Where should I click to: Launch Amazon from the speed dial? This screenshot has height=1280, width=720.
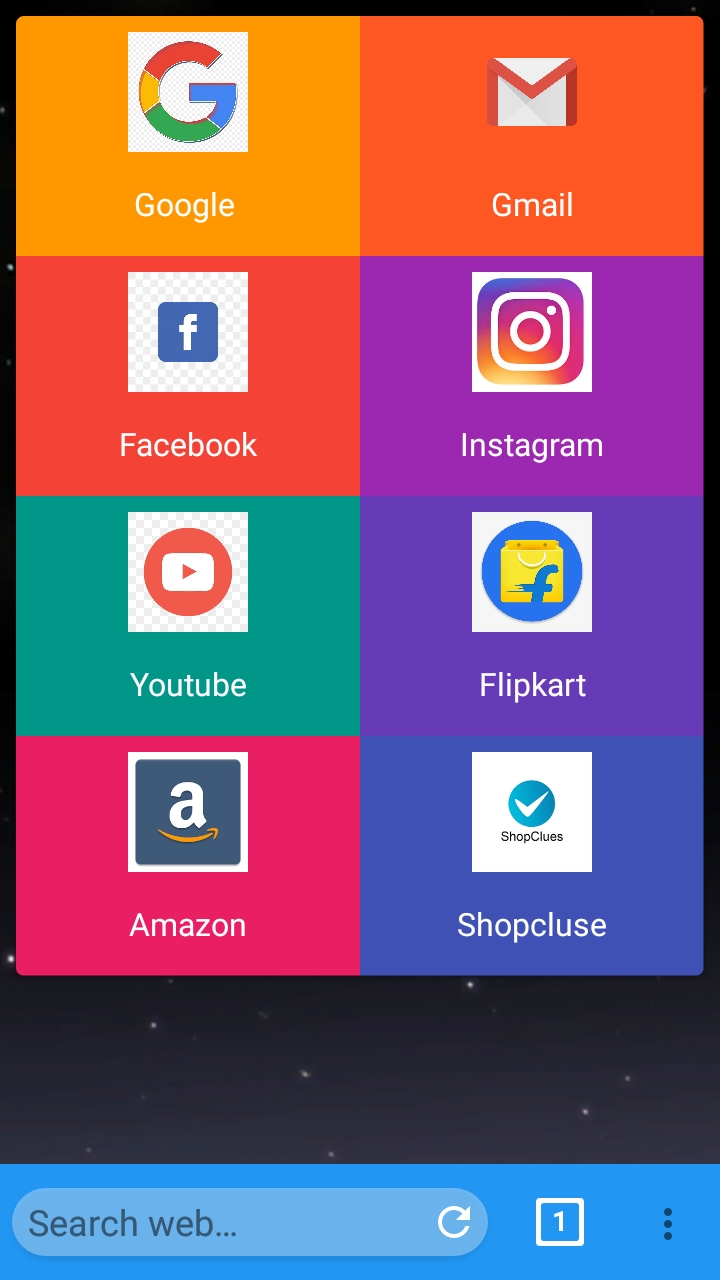tap(187, 812)
